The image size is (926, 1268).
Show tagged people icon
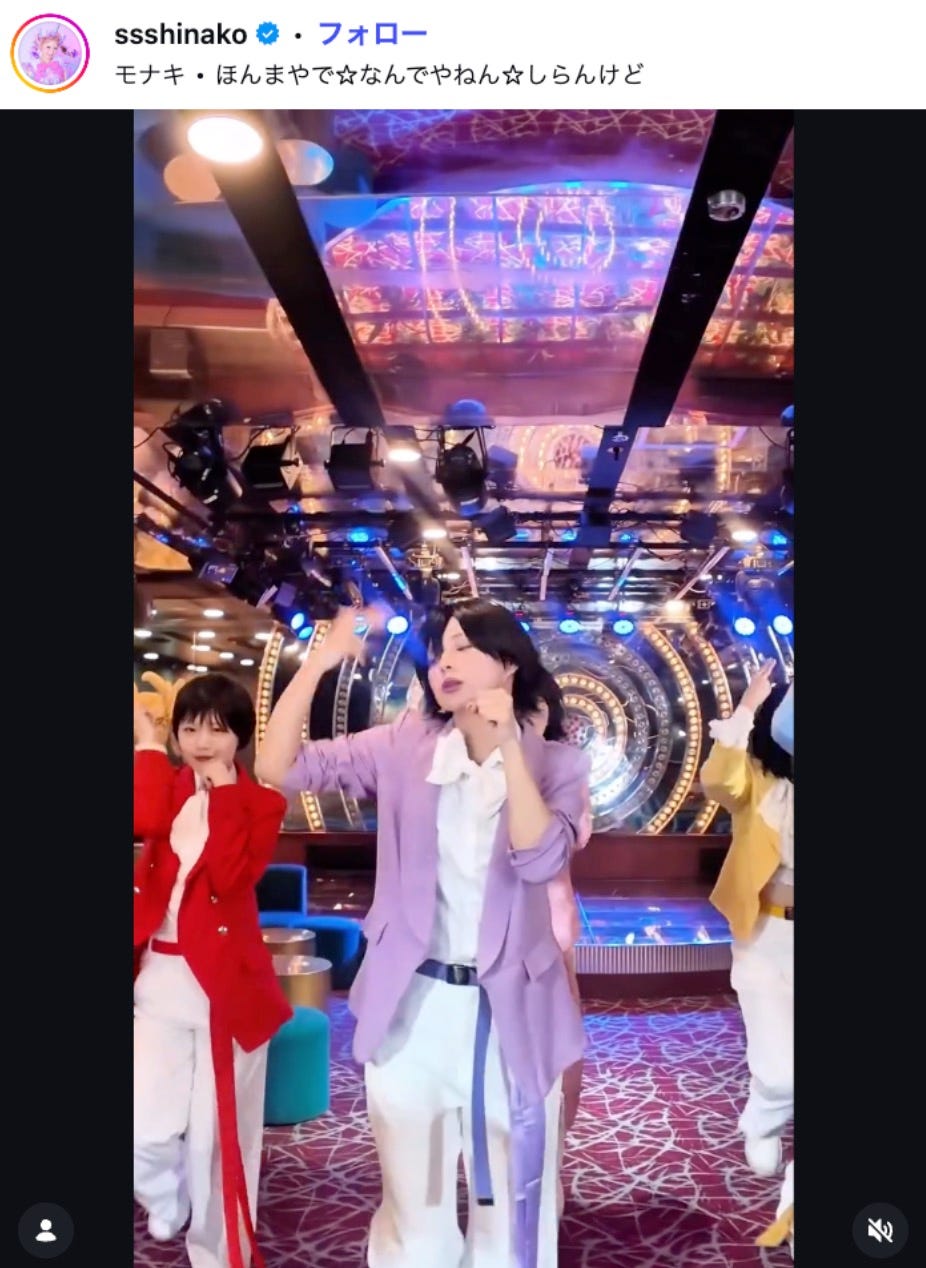tap(46, 1230)
